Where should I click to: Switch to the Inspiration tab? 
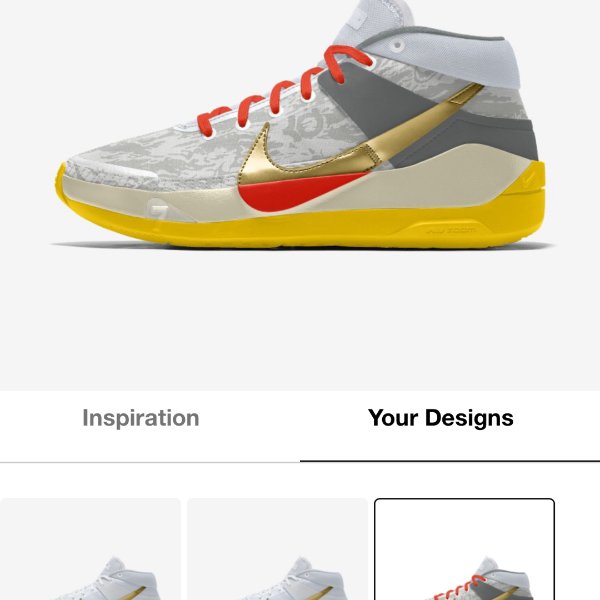click(x=141, y=418)
